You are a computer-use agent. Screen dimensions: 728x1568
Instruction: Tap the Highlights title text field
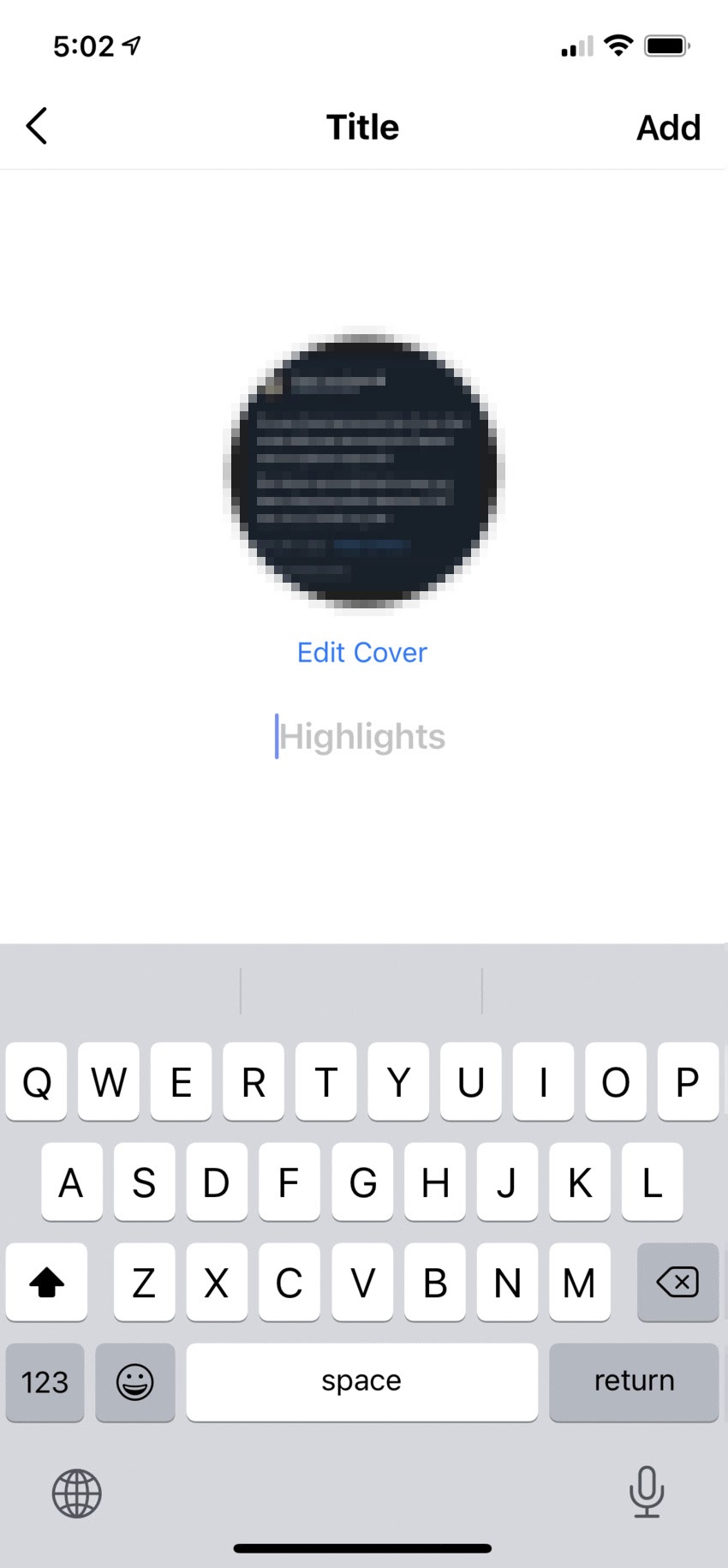362,736
